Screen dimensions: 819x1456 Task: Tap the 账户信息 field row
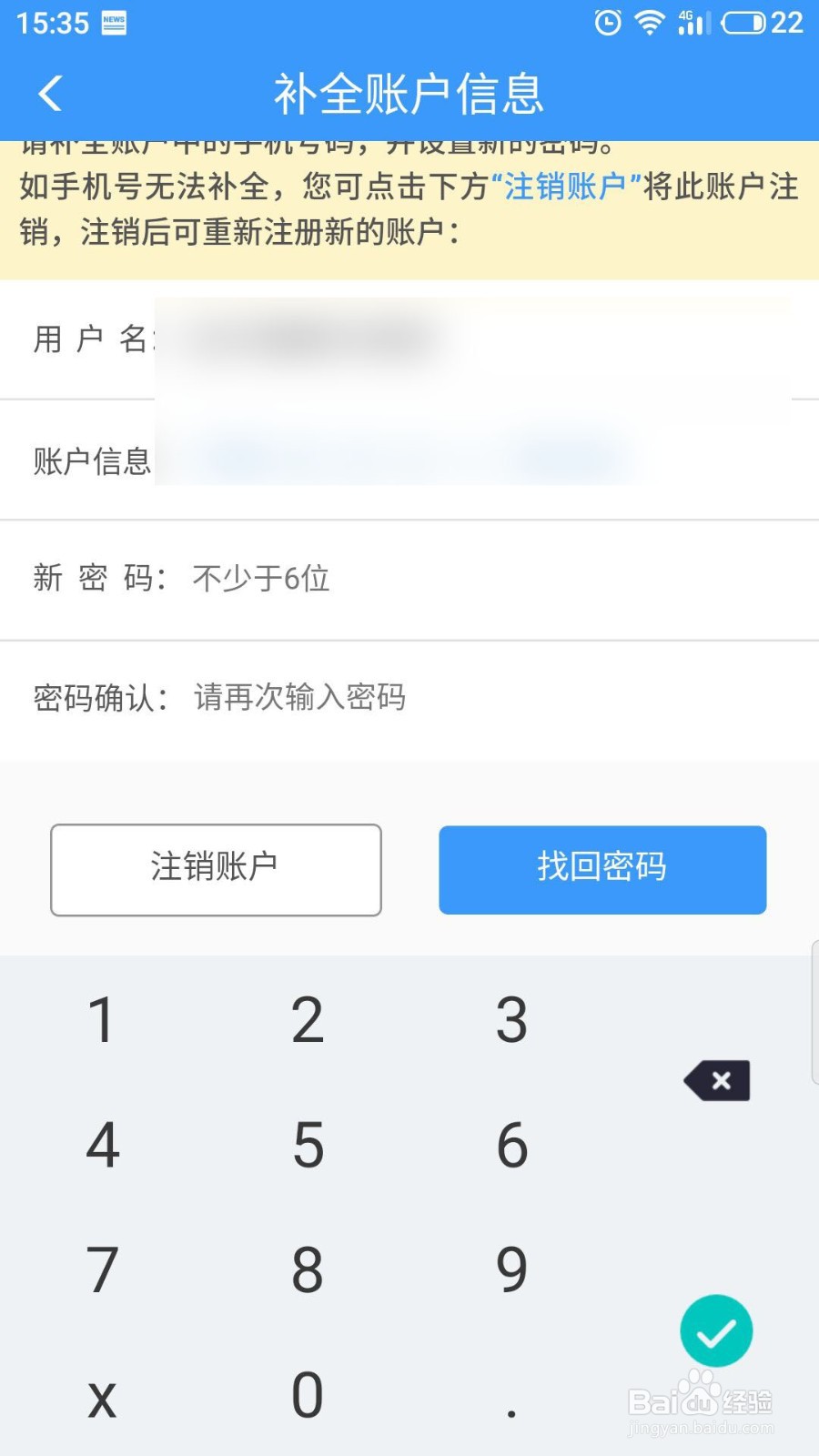click(409, 460)
